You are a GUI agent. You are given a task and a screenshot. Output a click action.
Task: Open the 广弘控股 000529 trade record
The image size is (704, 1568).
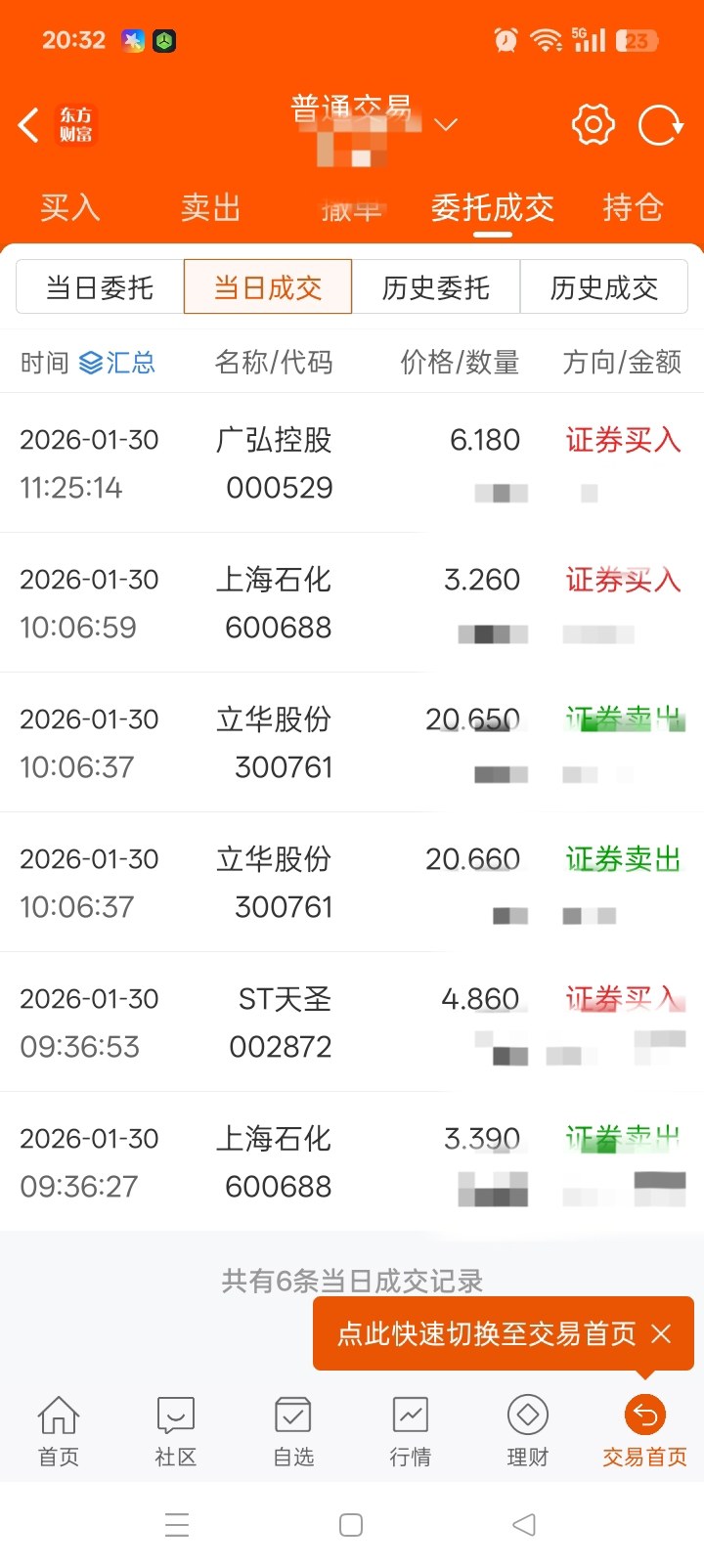[x=274, y=463]
